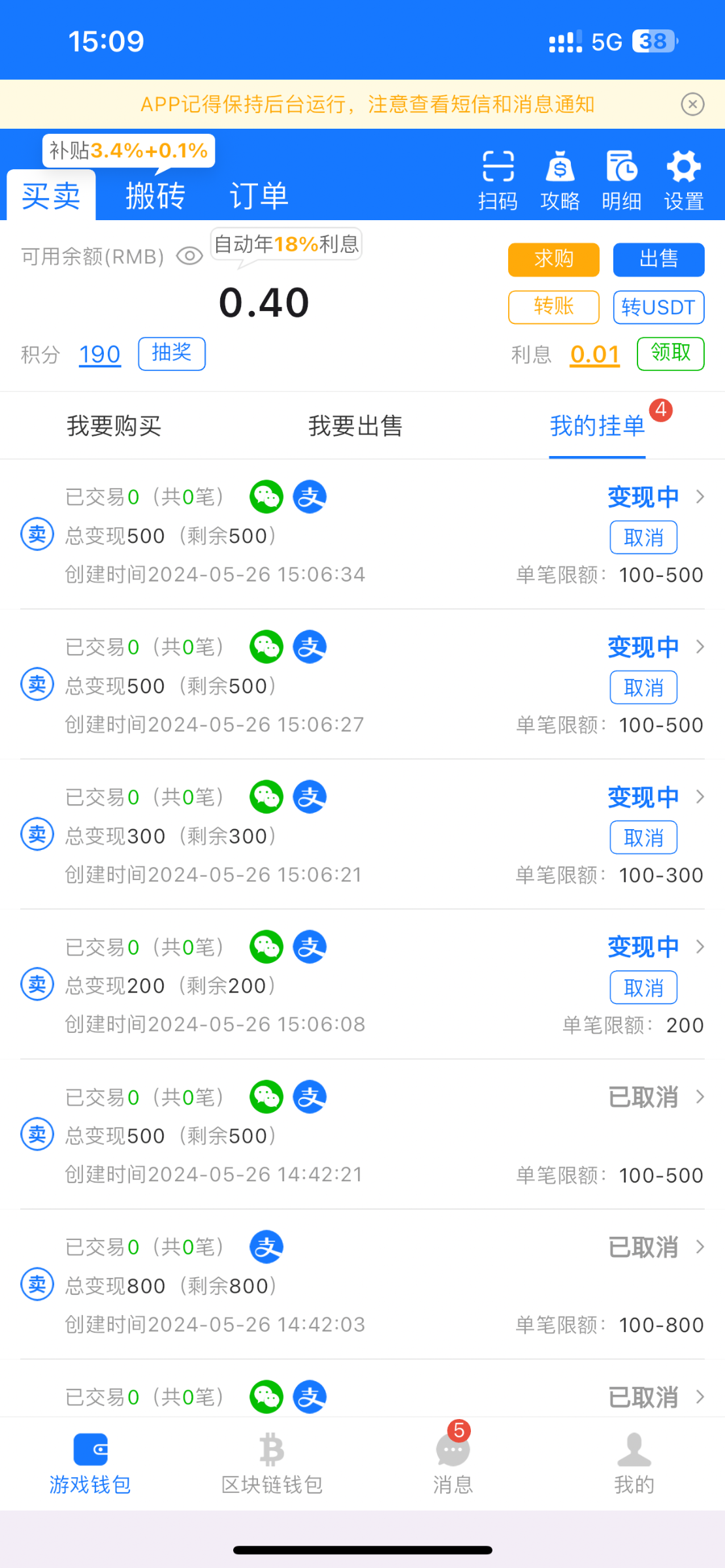Select Alipay icon on the 800 order
The width and height of the screenshot is (725, 1568).
[x=266, y=1246]
